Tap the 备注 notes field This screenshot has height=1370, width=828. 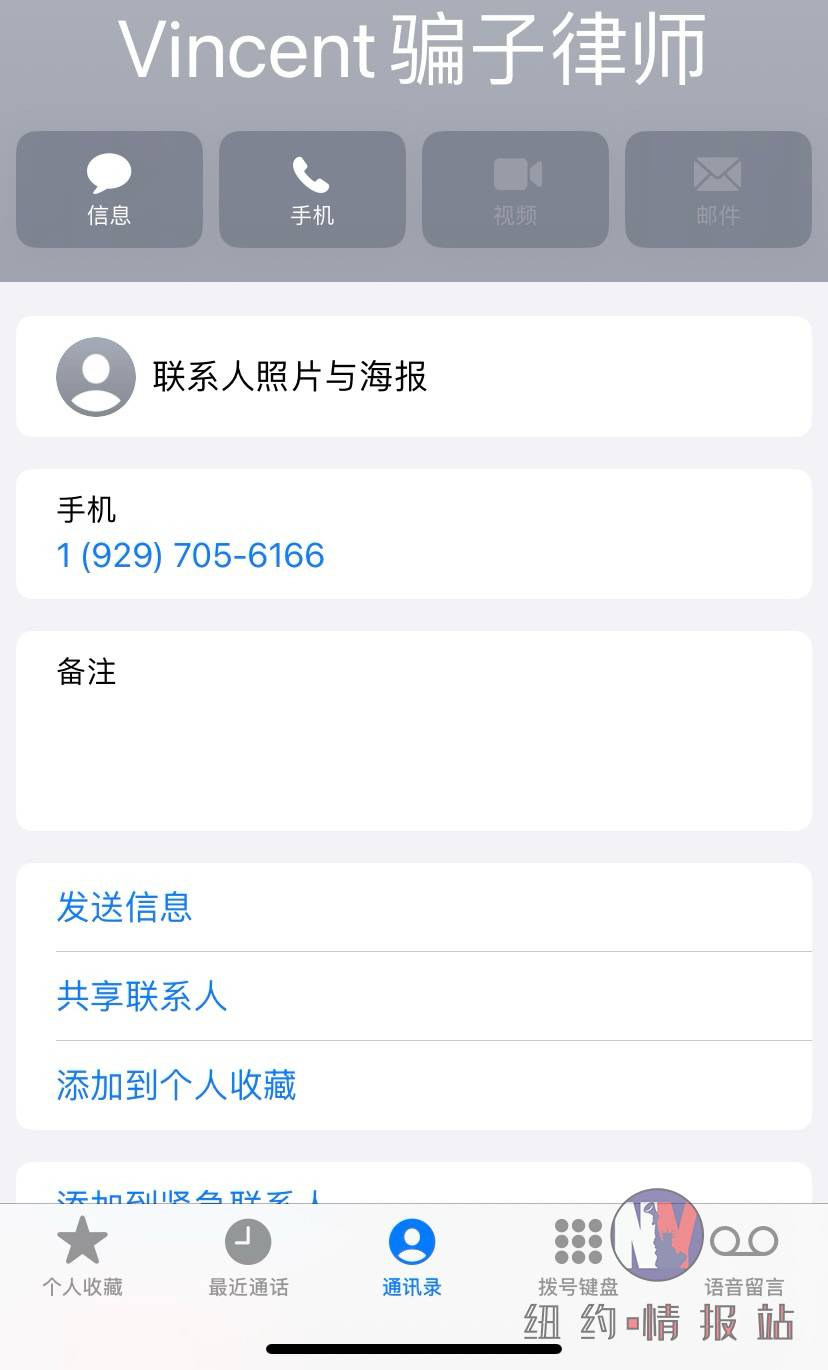coord(414,731)
